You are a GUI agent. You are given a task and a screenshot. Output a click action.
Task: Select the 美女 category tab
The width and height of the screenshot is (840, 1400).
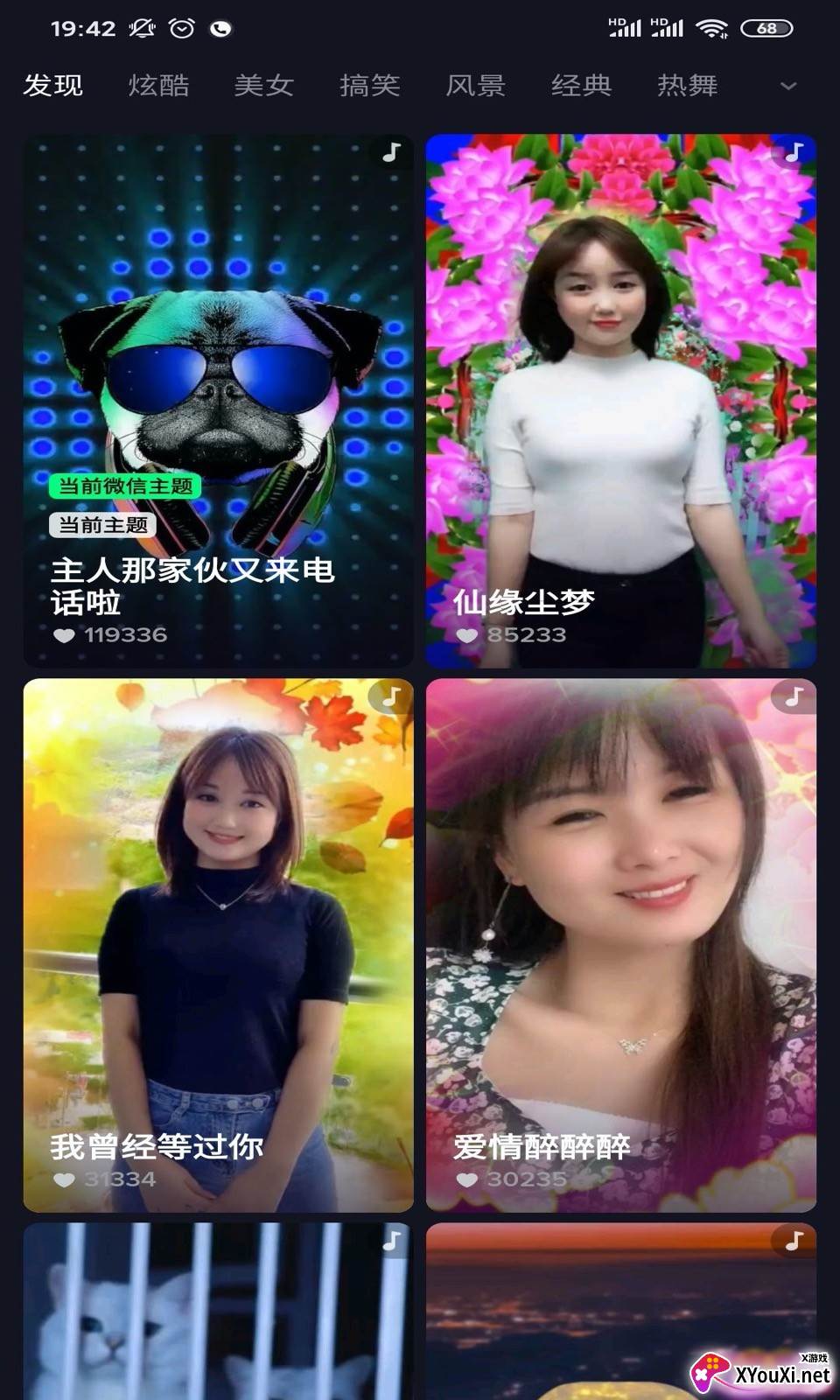[264, 85]
